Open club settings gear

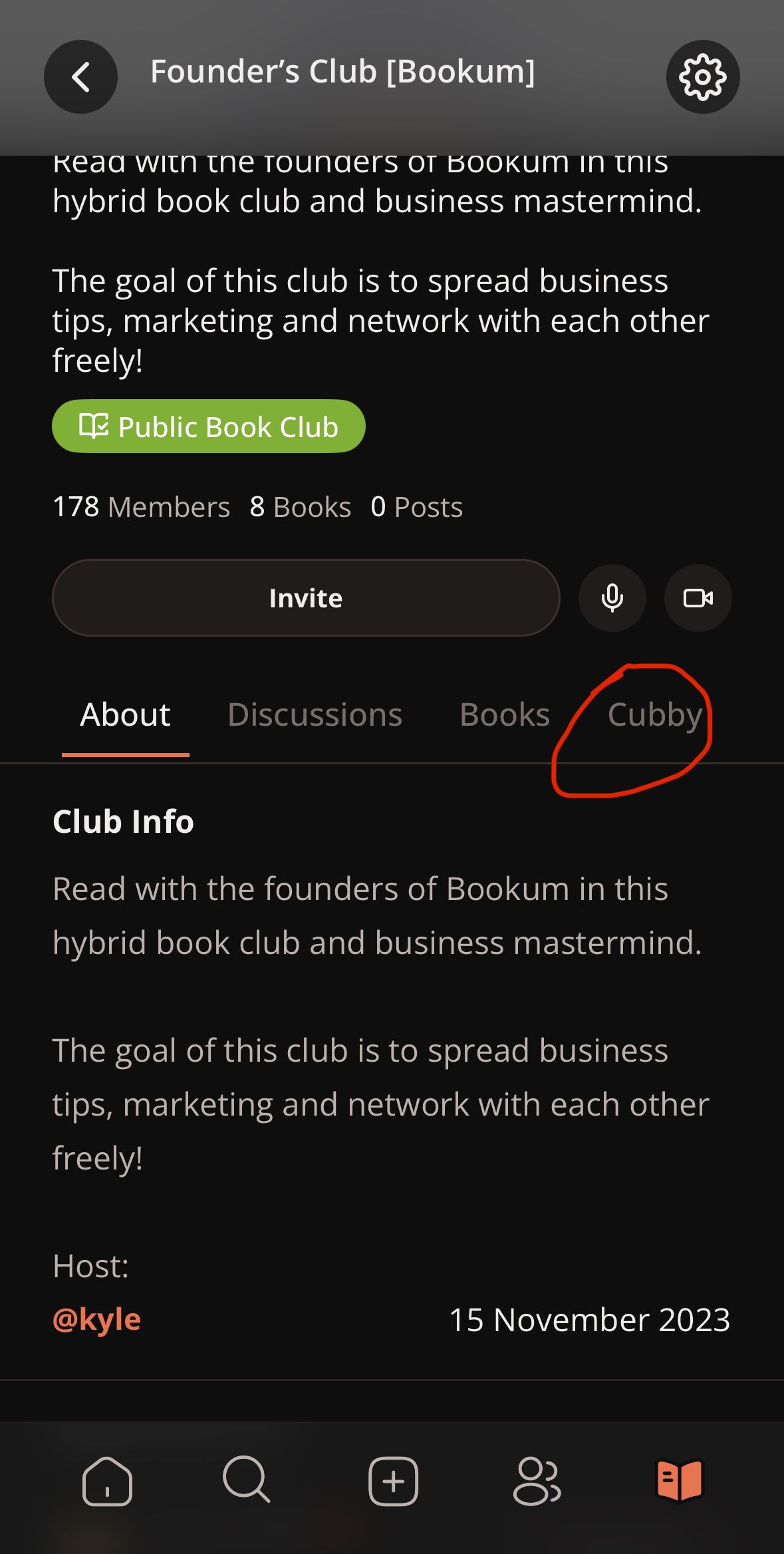click(x=703, y=77)
